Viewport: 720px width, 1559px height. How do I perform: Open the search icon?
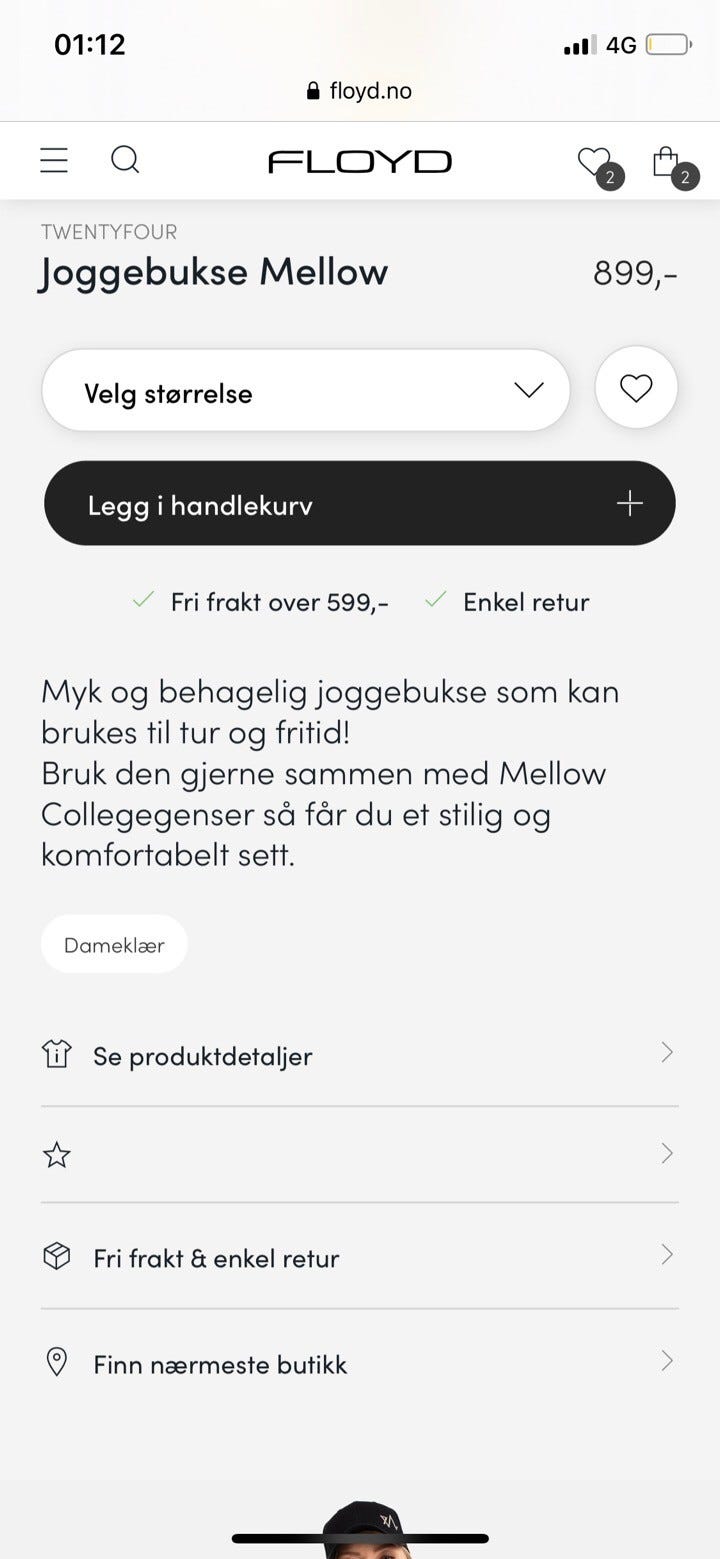125,160
